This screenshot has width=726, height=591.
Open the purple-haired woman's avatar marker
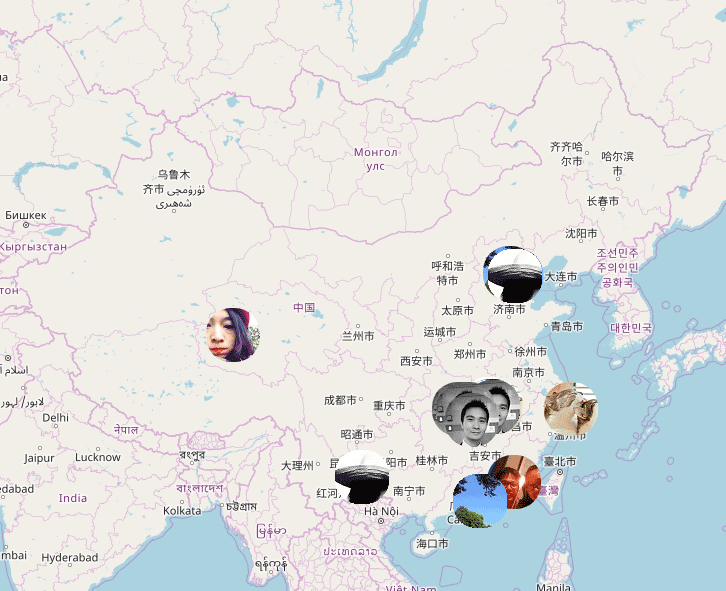point(233,334)
